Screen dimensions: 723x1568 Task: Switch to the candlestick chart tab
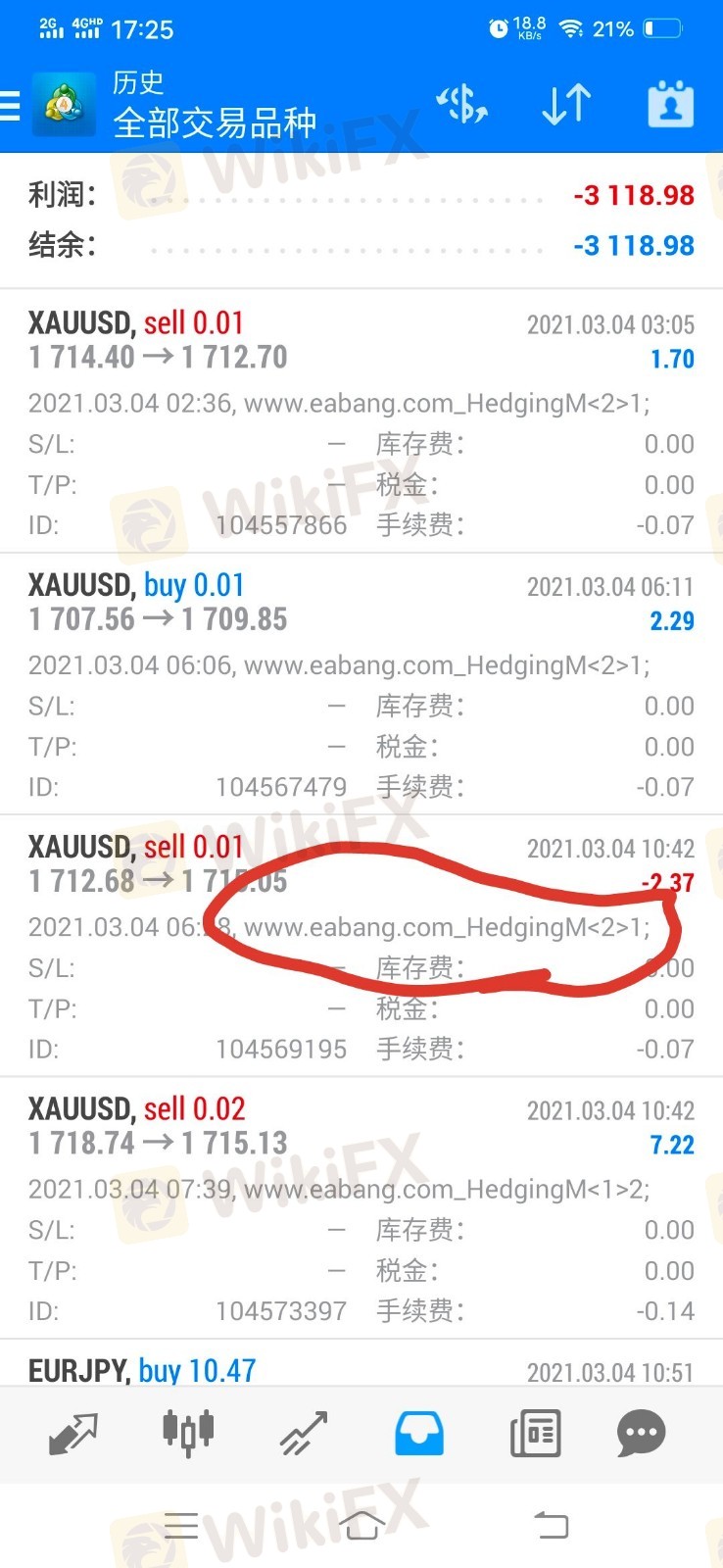(x=188, y=1433)
